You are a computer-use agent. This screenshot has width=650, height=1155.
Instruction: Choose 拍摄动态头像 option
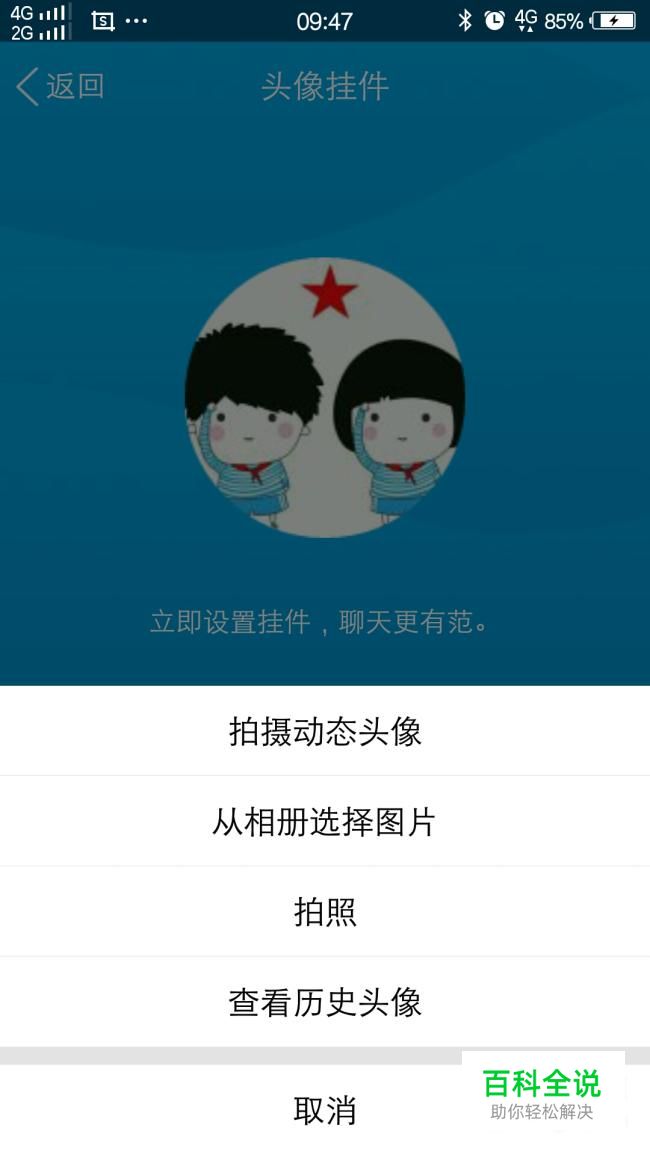[x=325, y=731]
